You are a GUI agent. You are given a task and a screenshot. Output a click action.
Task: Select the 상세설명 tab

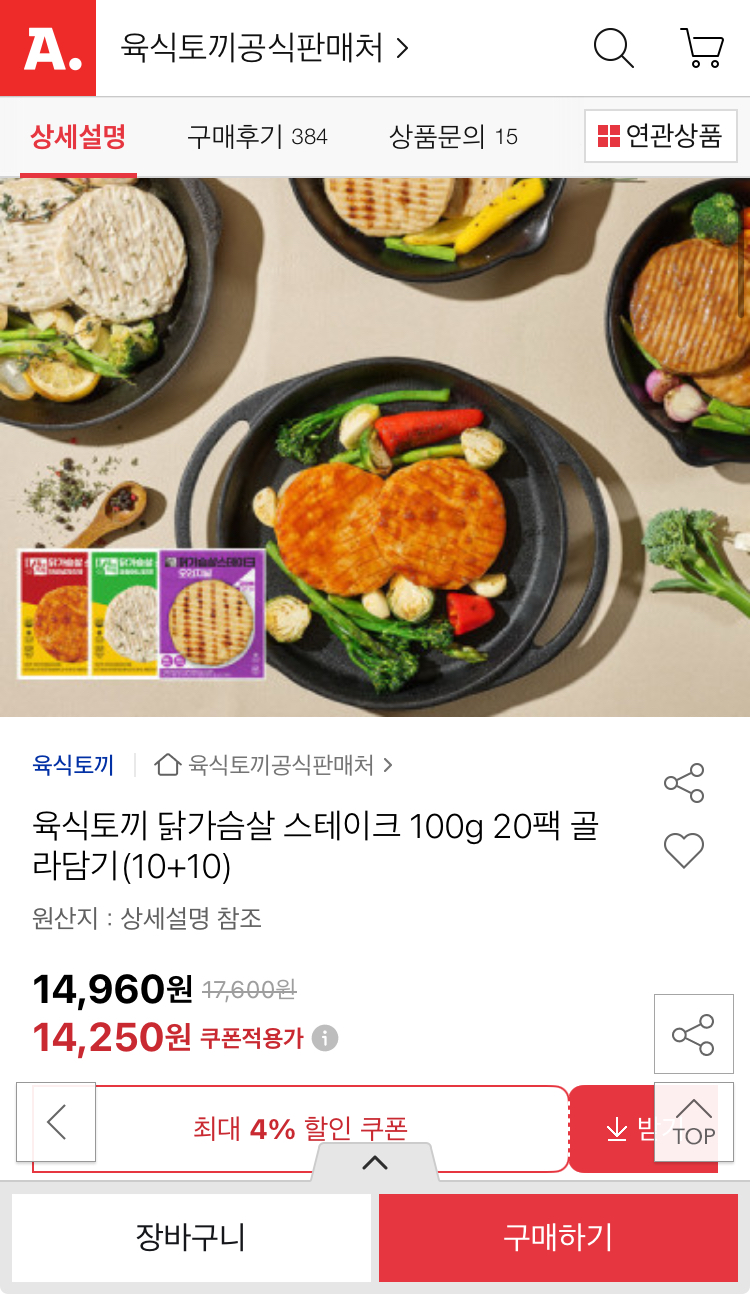(x=78, y=137)
